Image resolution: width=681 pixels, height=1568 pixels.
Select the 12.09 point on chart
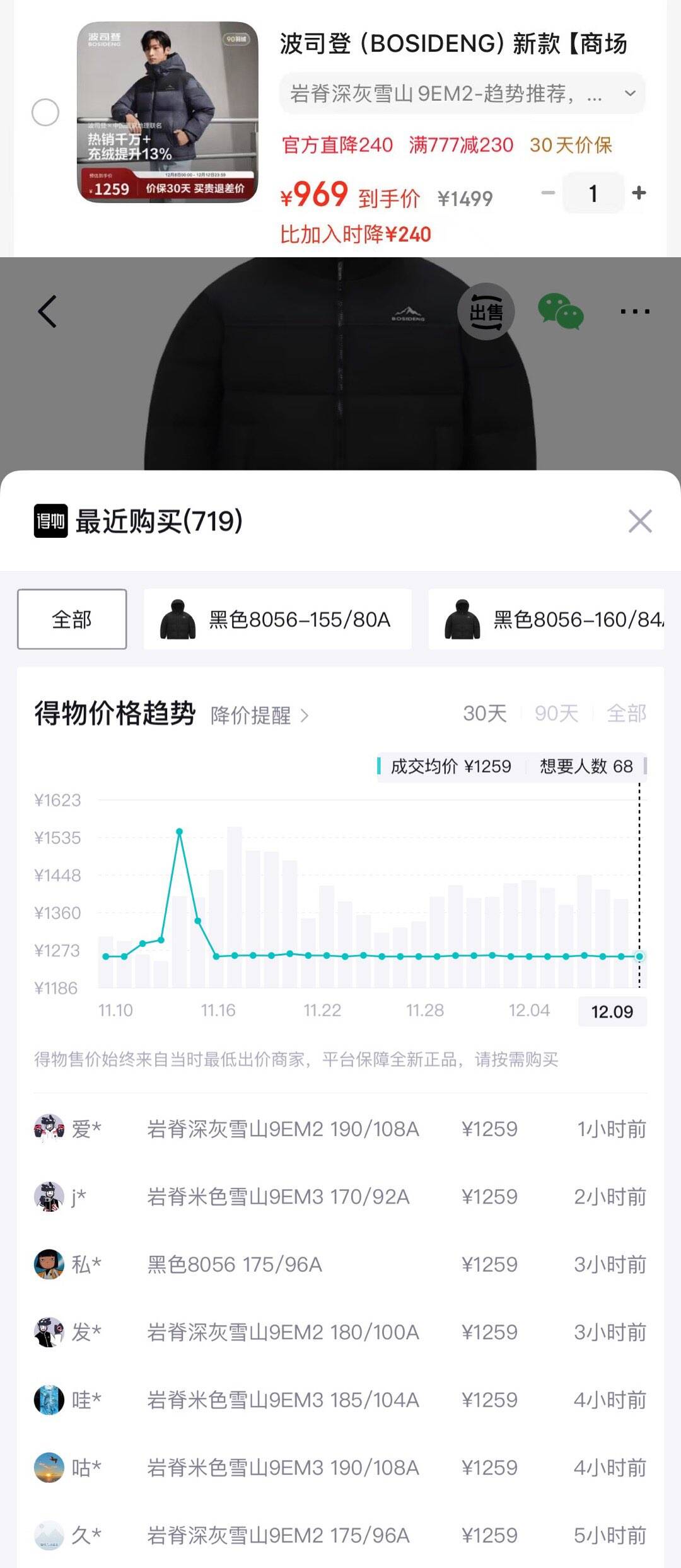(639, 956)
